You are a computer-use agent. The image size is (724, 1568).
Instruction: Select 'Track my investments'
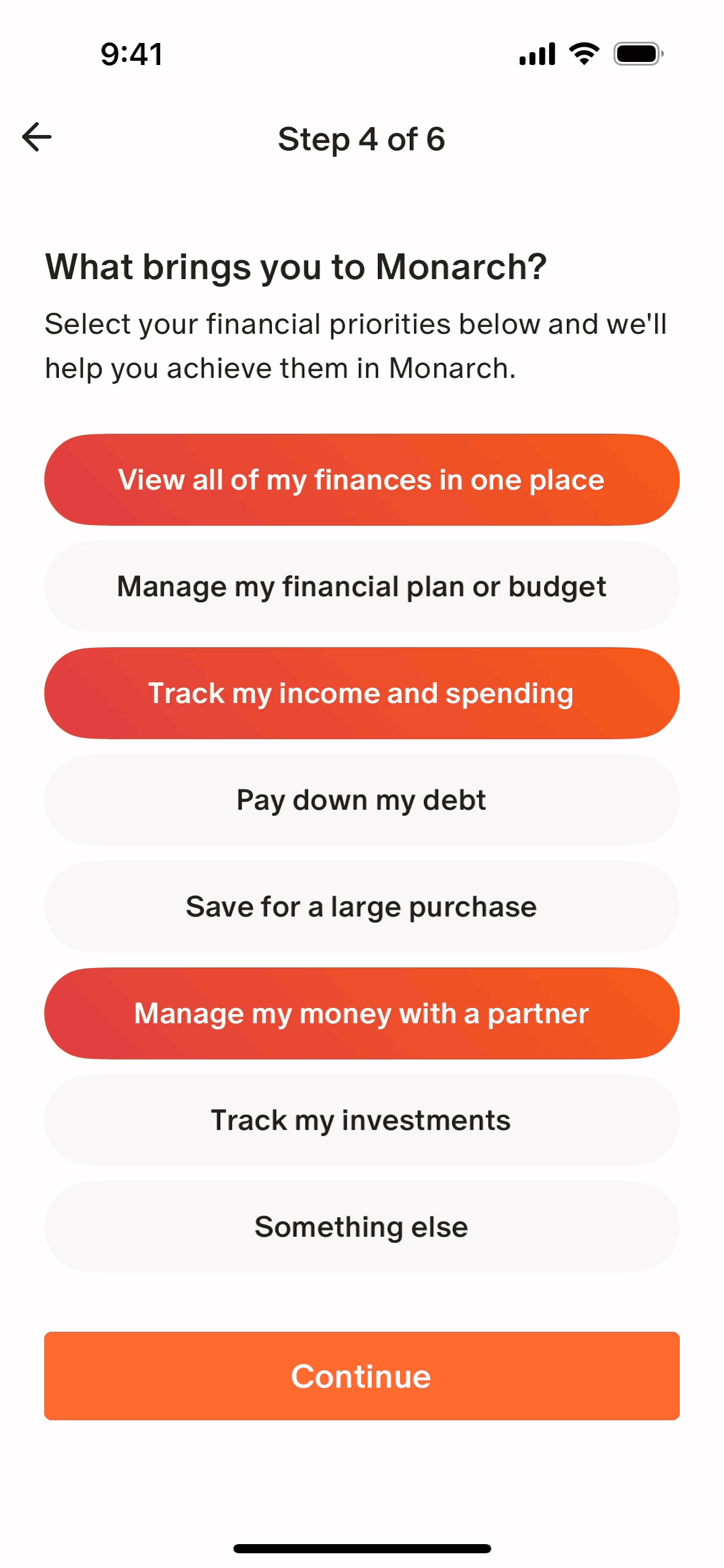tap(362, 1120)
